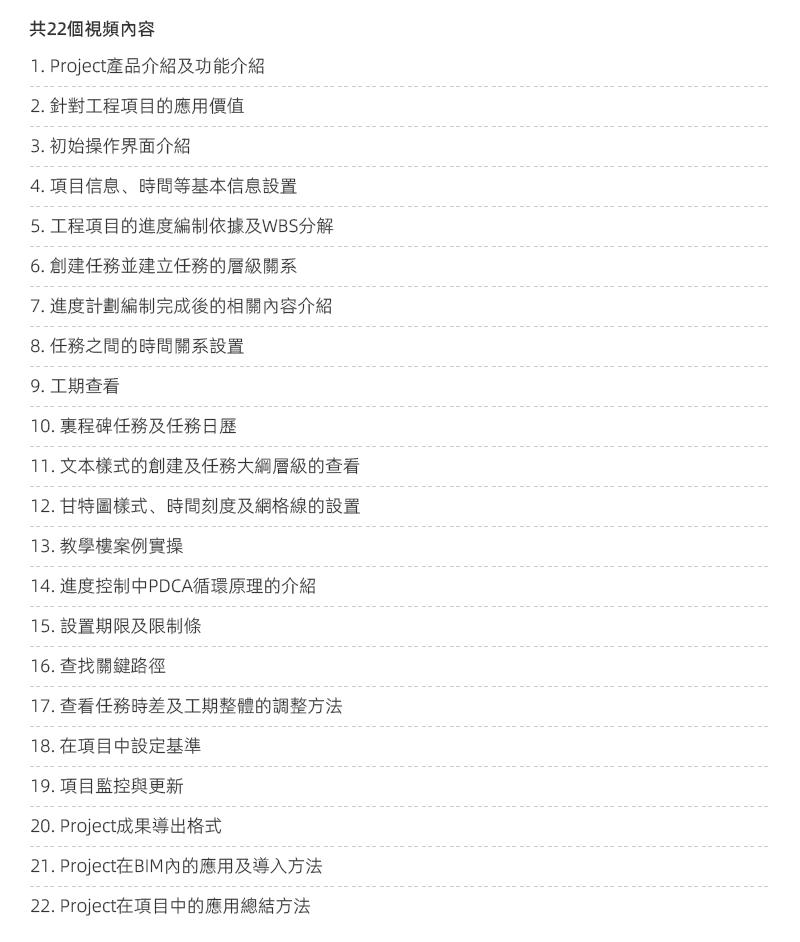Open lesson 4, 項目信息、時間等基本信息設置
Viewport: 800px width, 942px height.
click(x=163, y=186)
